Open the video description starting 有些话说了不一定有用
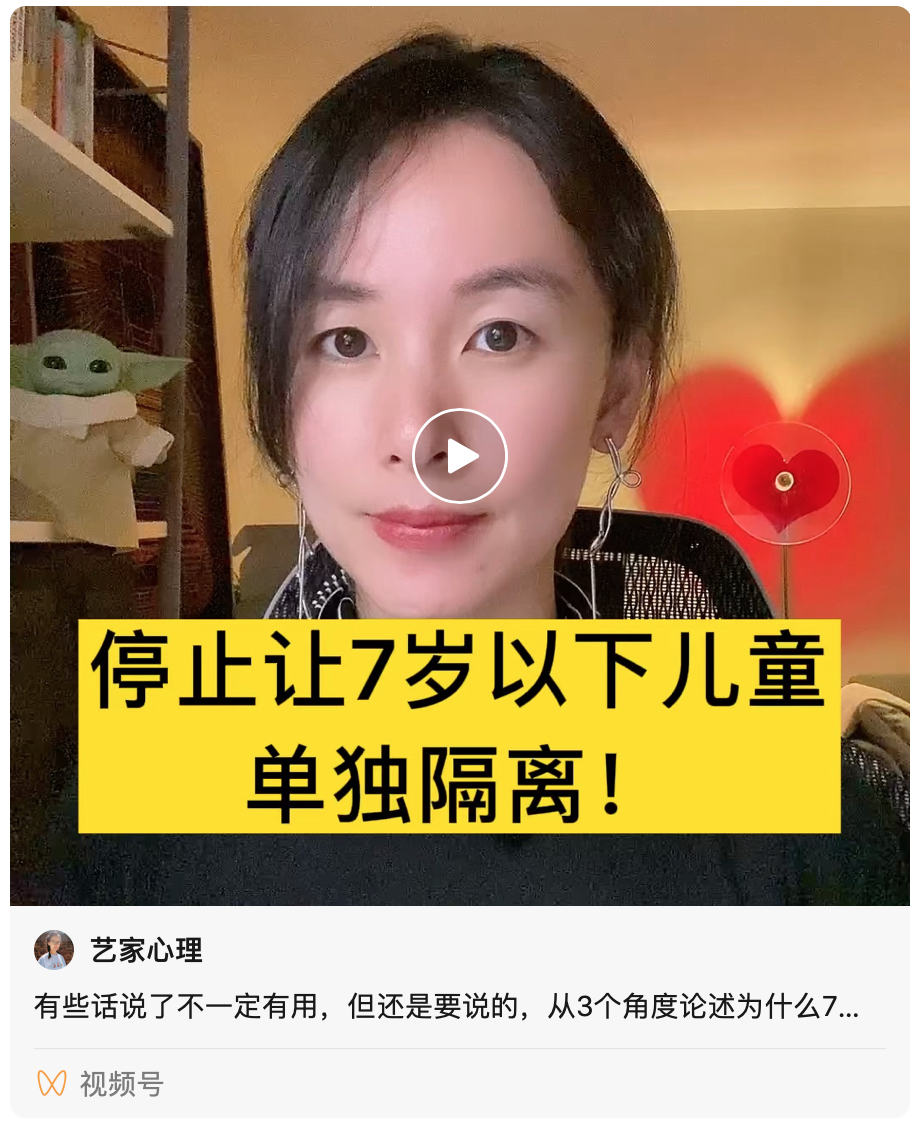Image resolution: width=922 pixels, height=1126 pixels. 446,1006
